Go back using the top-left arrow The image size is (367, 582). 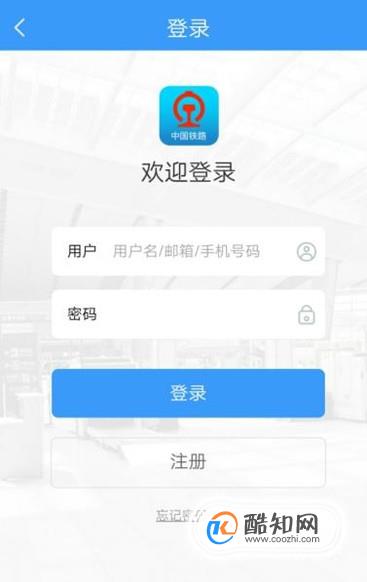click(x=19, y=28)
